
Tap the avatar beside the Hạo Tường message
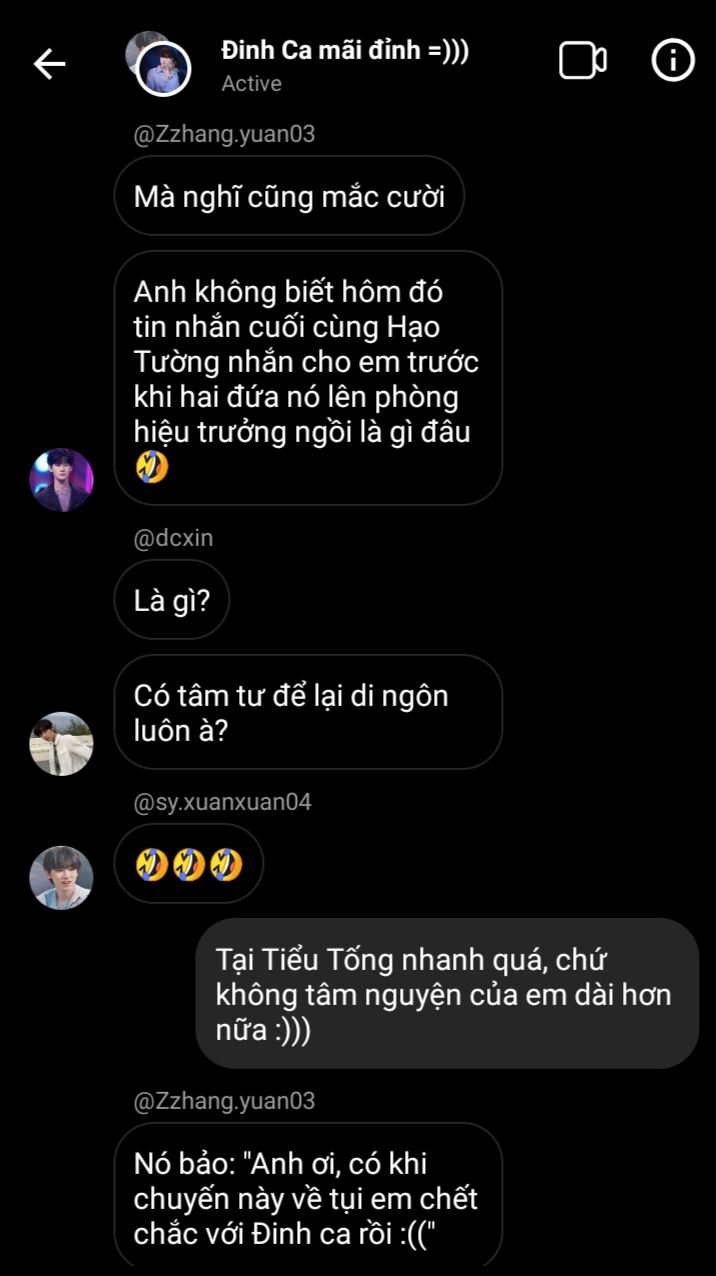click(62, 480)
